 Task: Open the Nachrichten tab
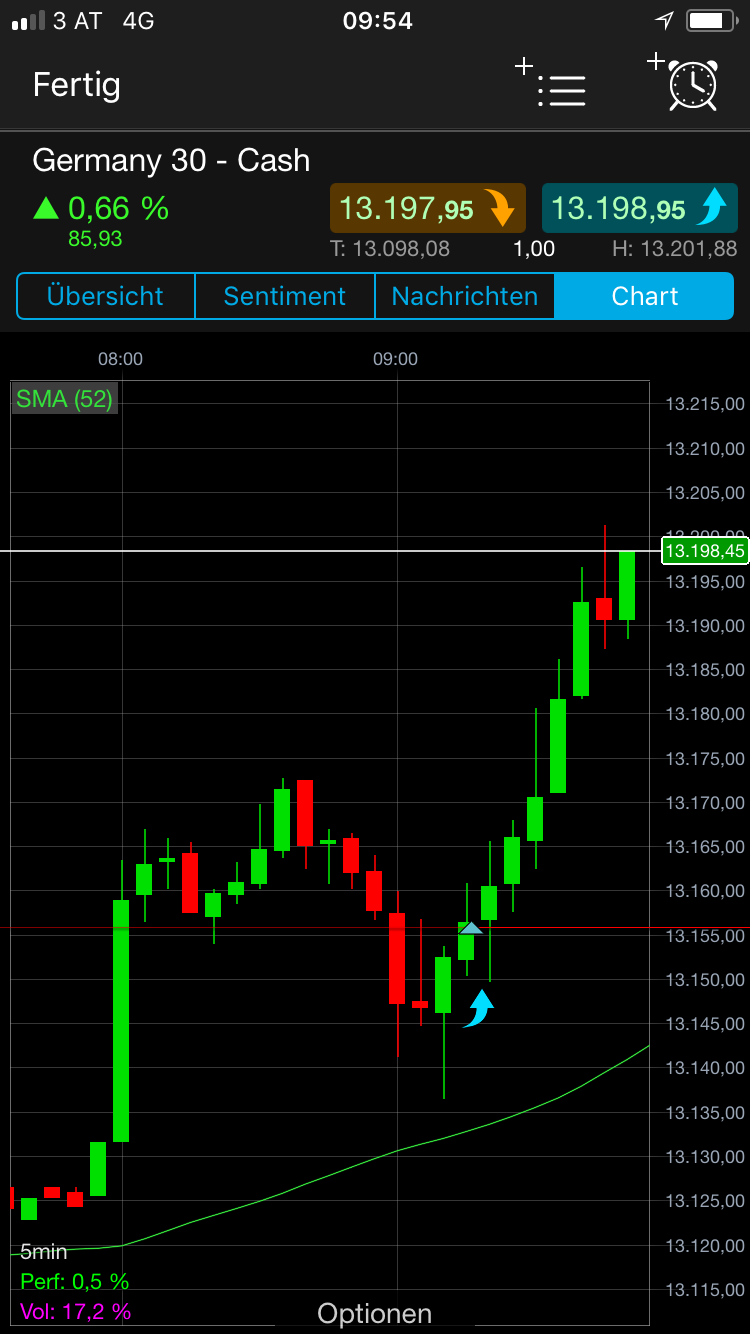pos(464,296)
